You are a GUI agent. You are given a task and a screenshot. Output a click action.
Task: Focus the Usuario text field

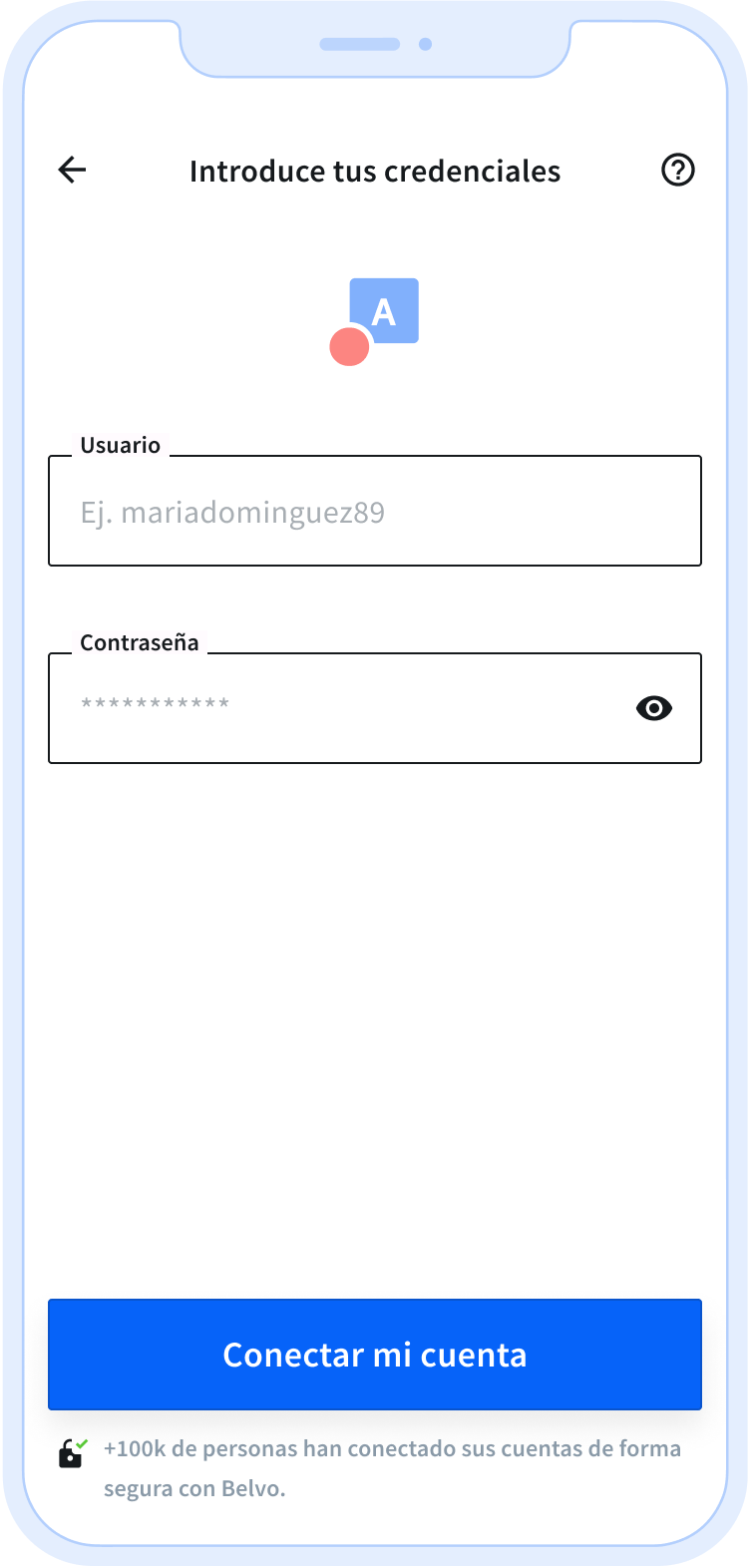point(375,511)
